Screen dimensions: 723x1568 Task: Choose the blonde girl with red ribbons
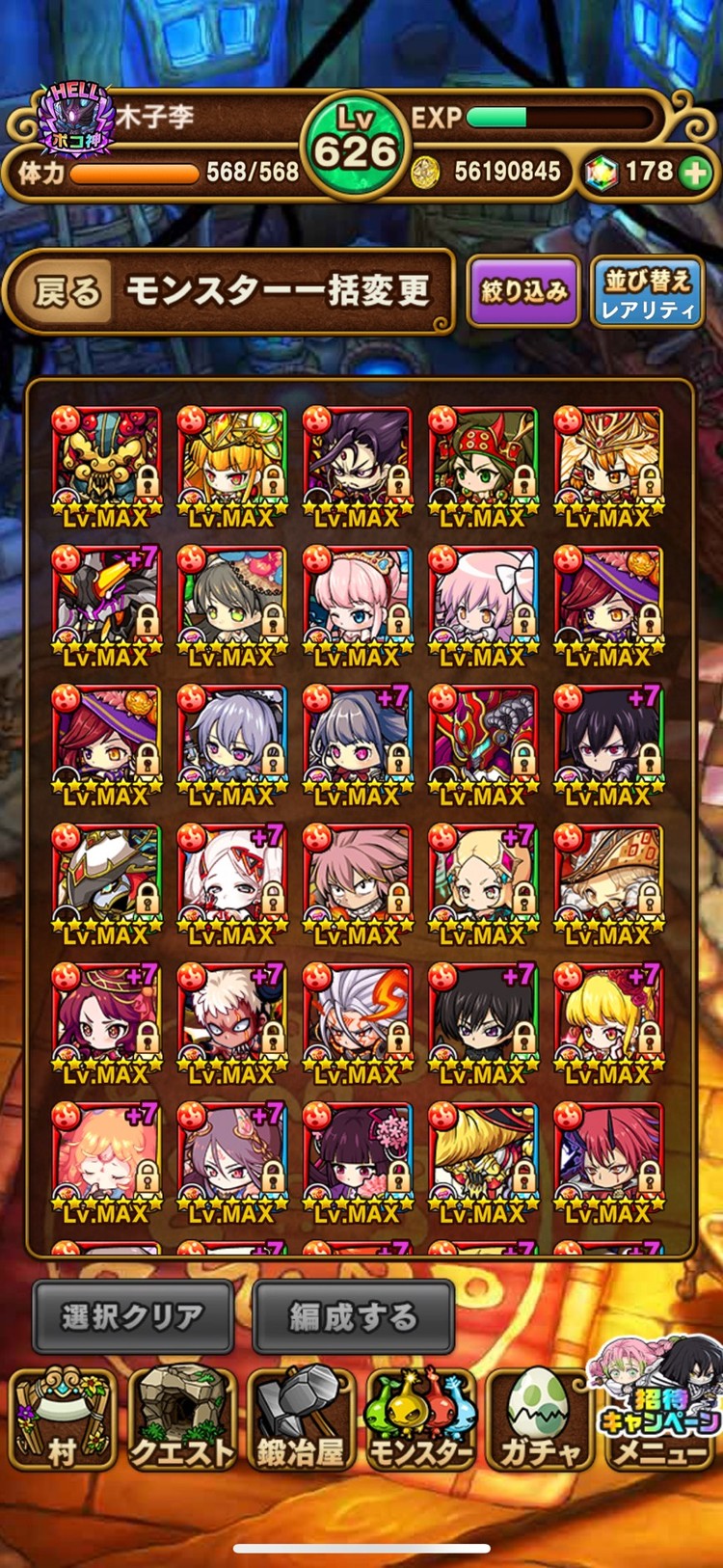coord(607,1019)
